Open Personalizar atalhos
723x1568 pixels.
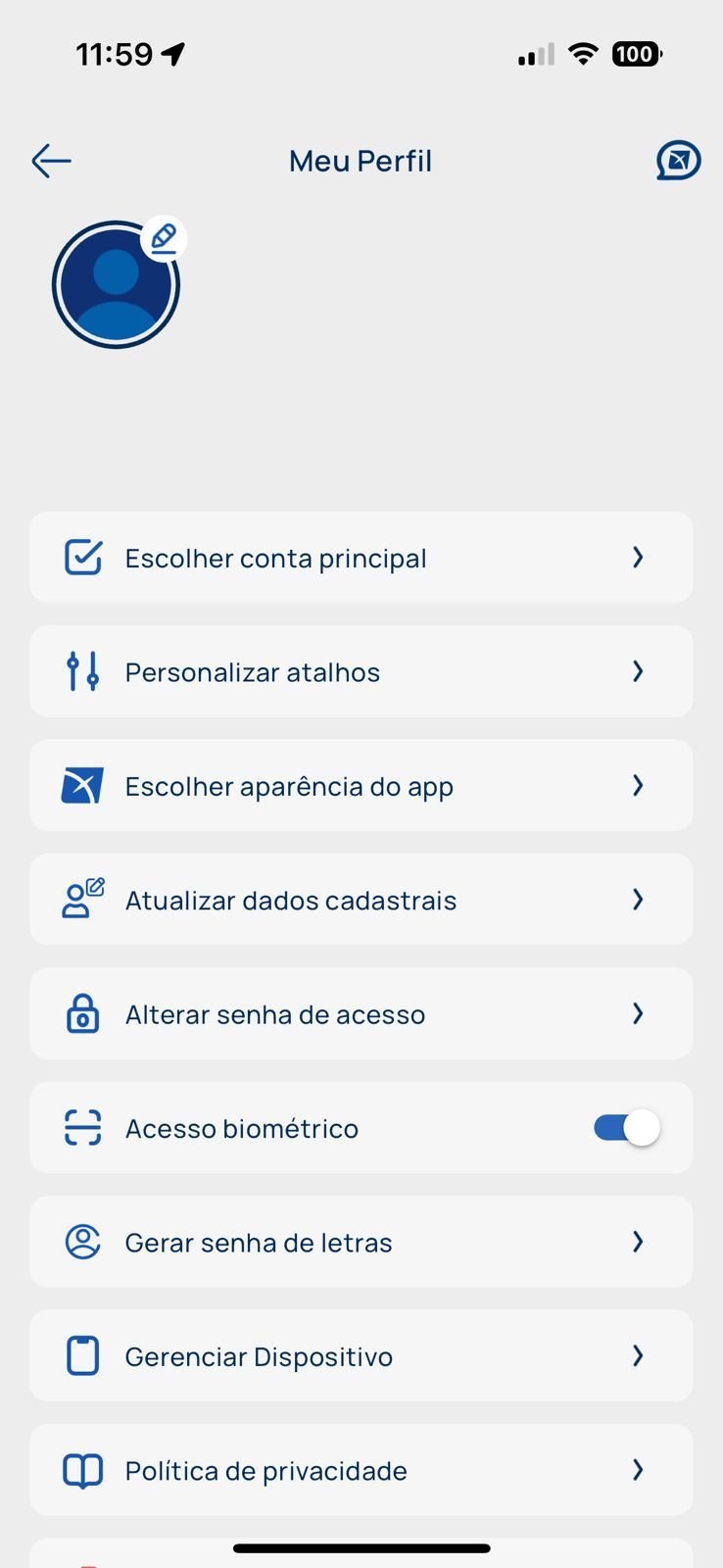point(361,671)
